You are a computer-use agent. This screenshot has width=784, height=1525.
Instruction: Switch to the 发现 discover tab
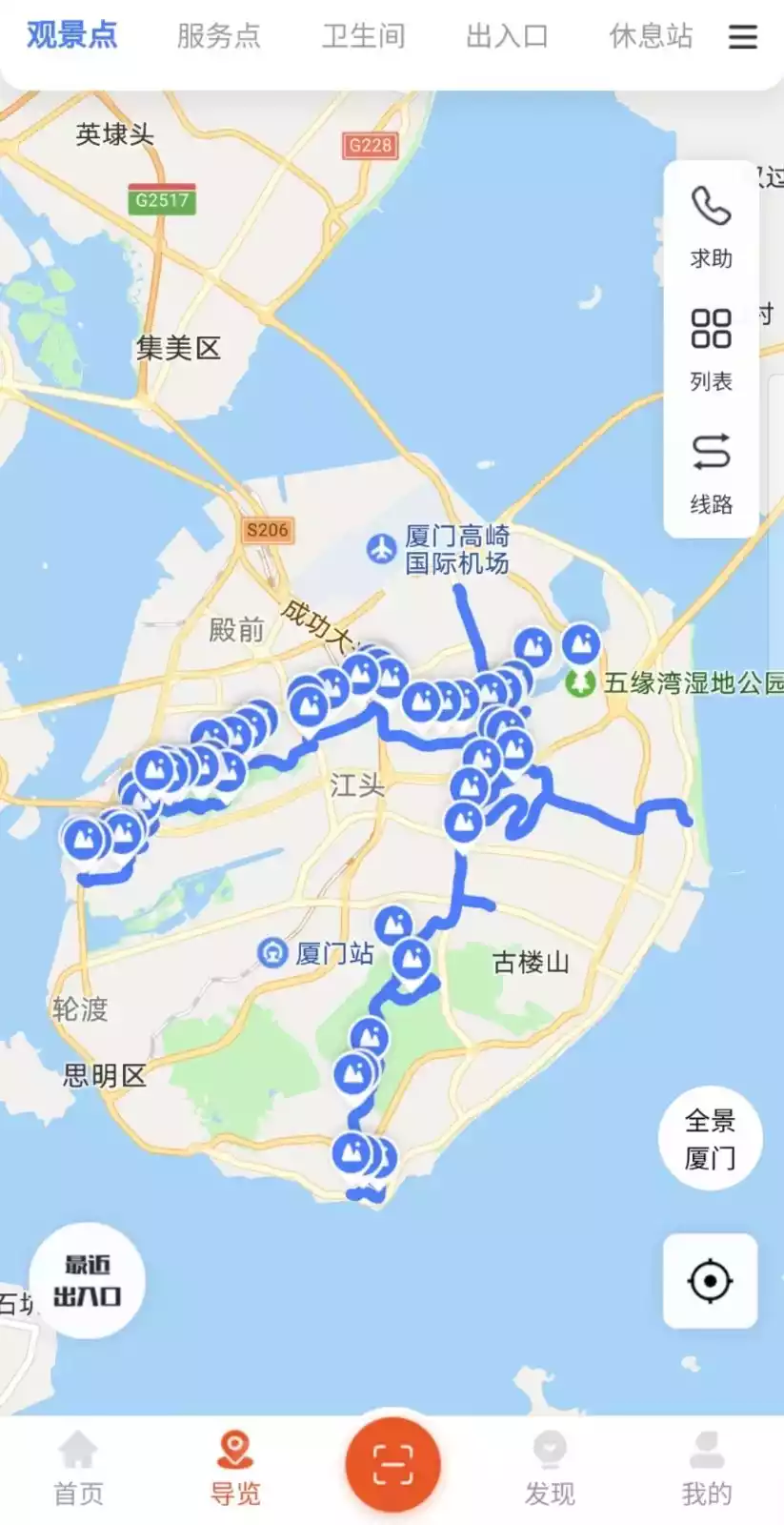tap(550, 1470)
